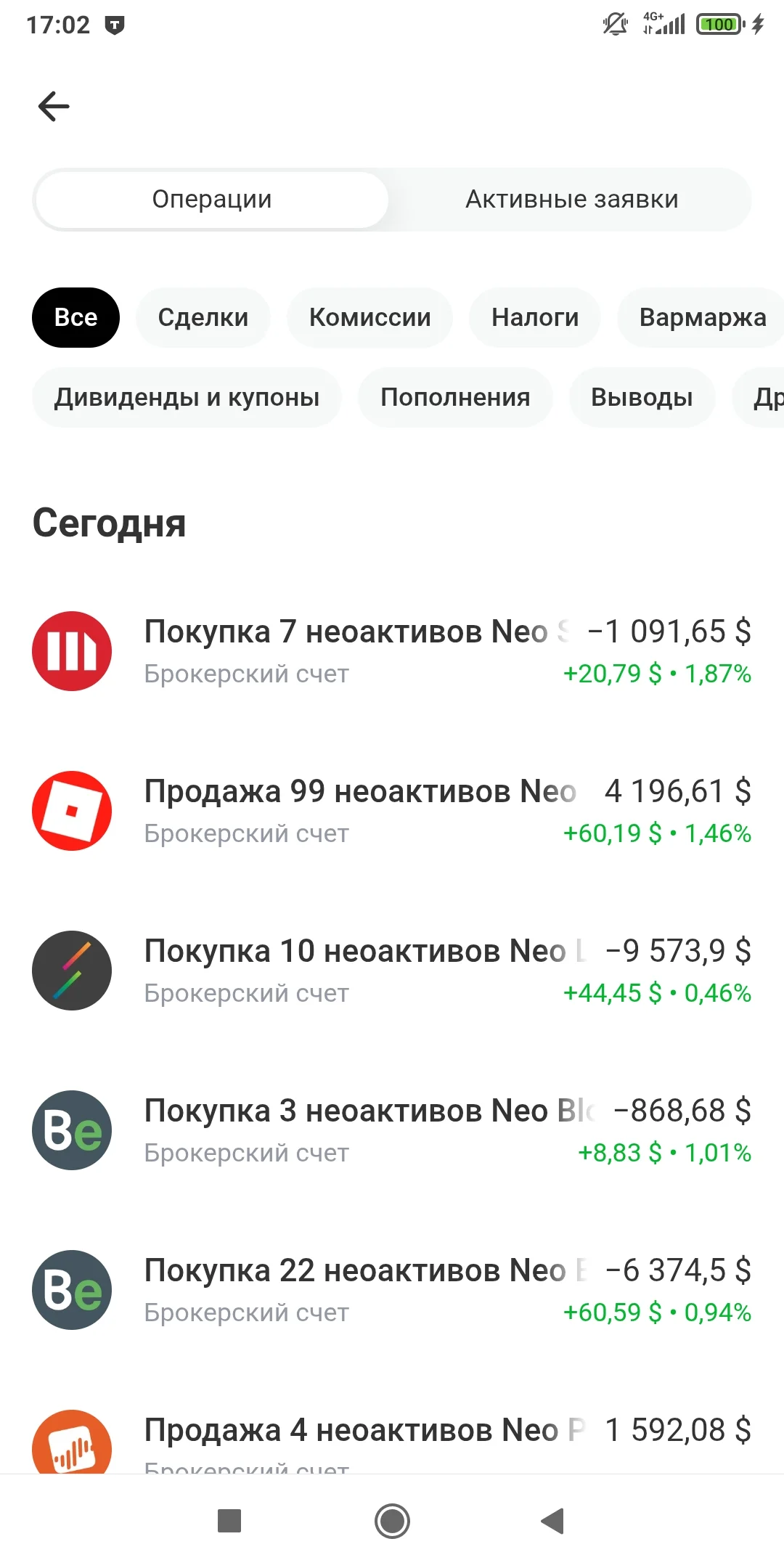The width and height of the screenshot is (784, 1568).
Task: View the purchase of 10 неоактивов for −9 573,9 $
Action: (392, 971)
